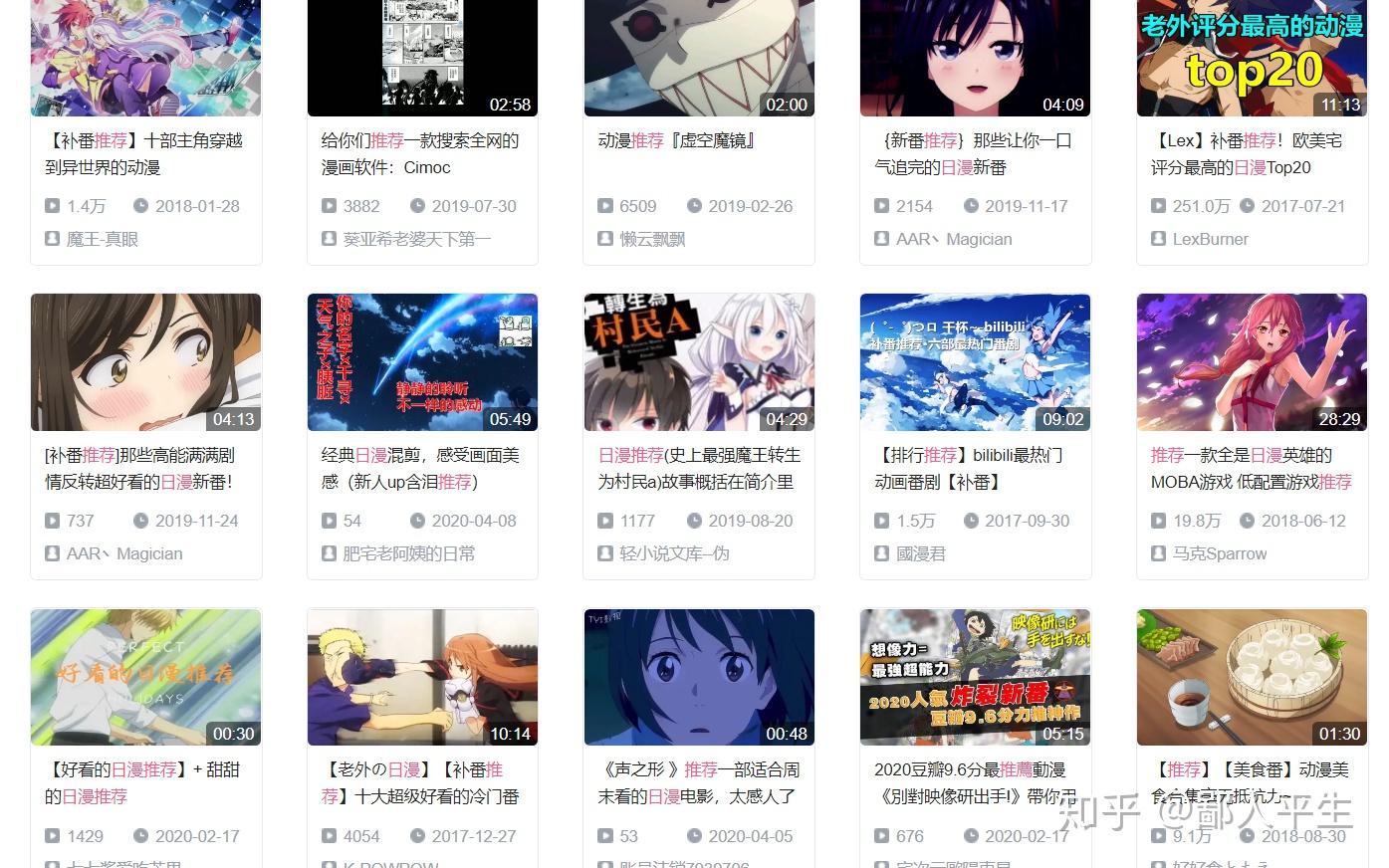Open uploader LexBurner's page
This screenshot has width=1389, height=868.
click(1210, 239)
